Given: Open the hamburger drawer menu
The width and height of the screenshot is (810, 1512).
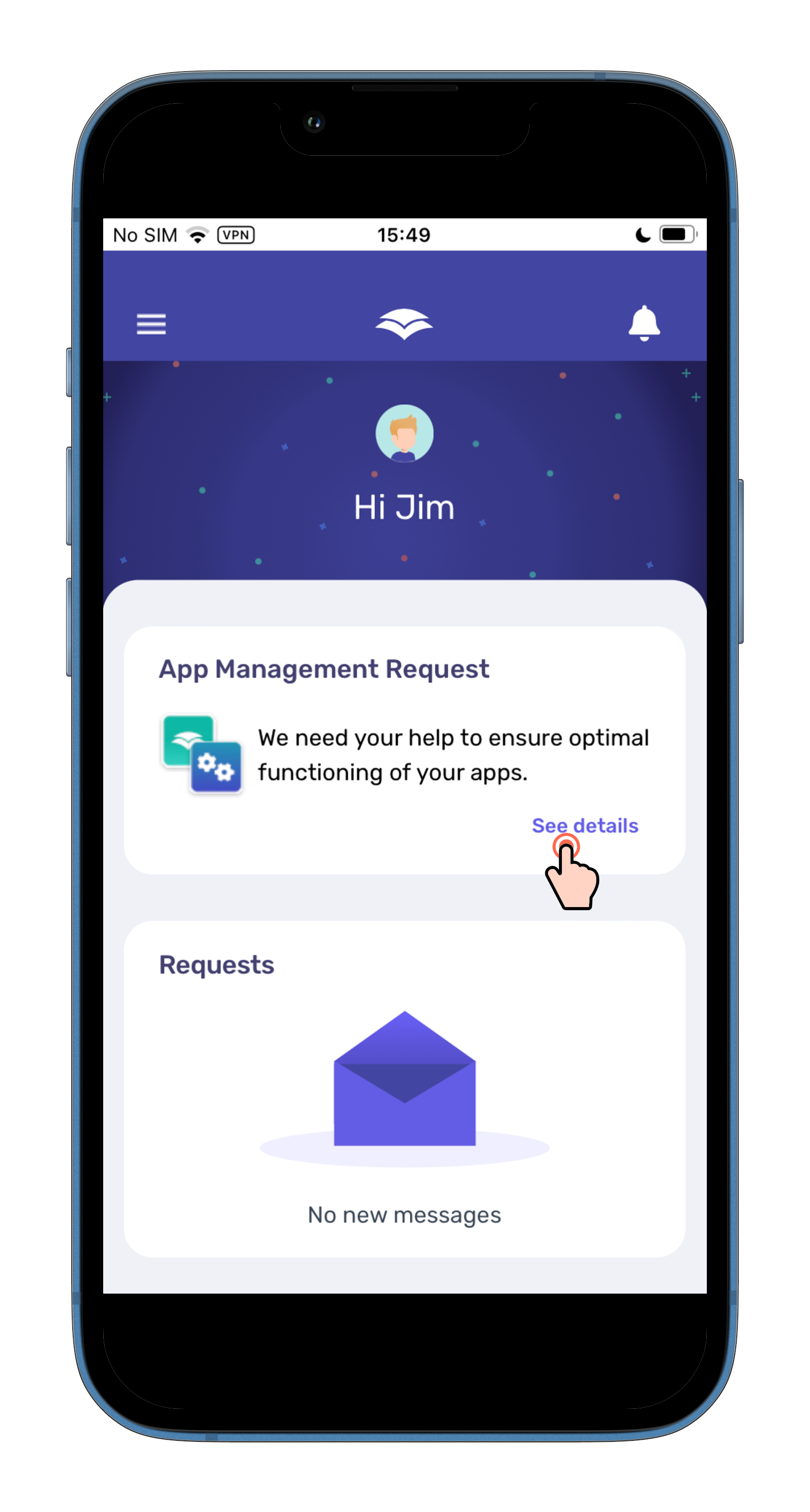Looking at the screenshot, I should pos(151,324).
